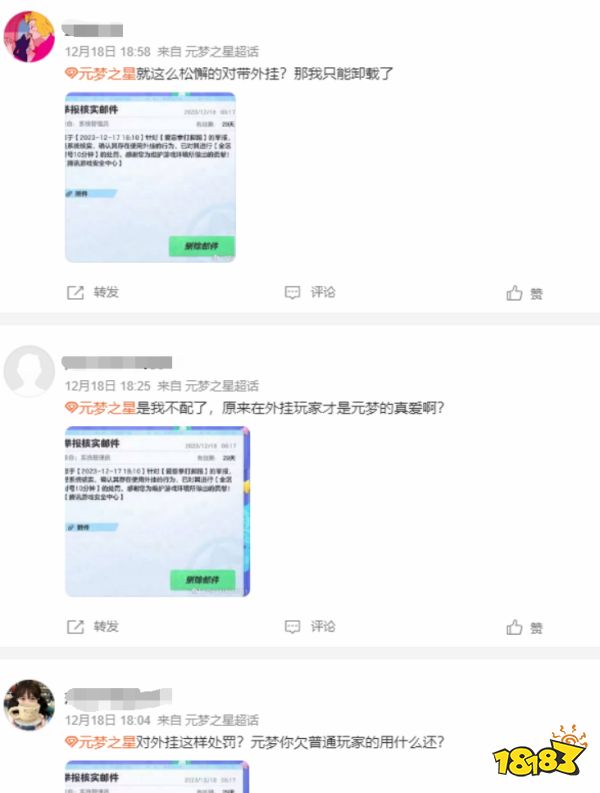This screenshot has height=793, width=600.
Task: View the image in the 18:25 post
Action: (x=157, y=511)
